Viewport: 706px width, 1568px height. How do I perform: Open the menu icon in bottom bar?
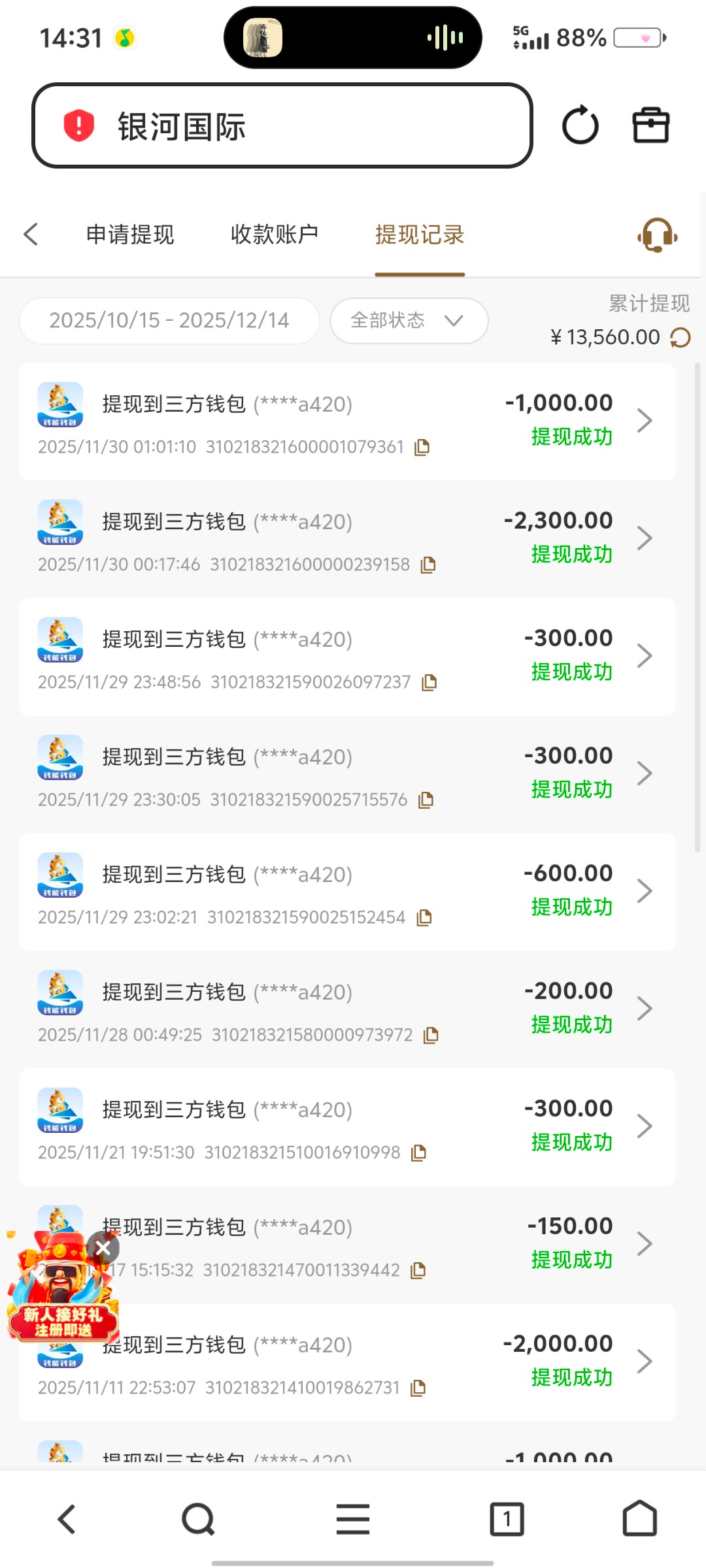pos(352,1518)
